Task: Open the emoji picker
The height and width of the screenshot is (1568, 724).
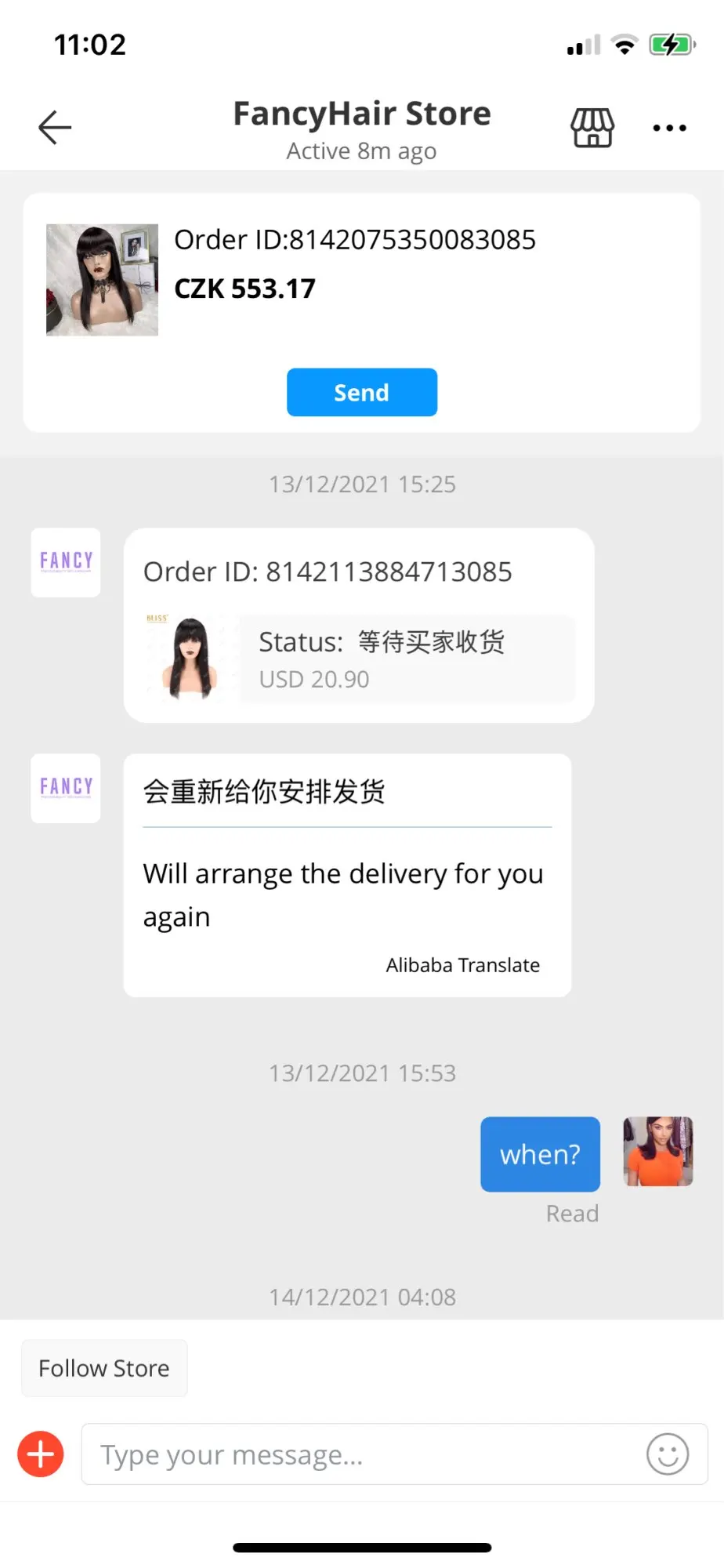Action: tap(668, 1454)
